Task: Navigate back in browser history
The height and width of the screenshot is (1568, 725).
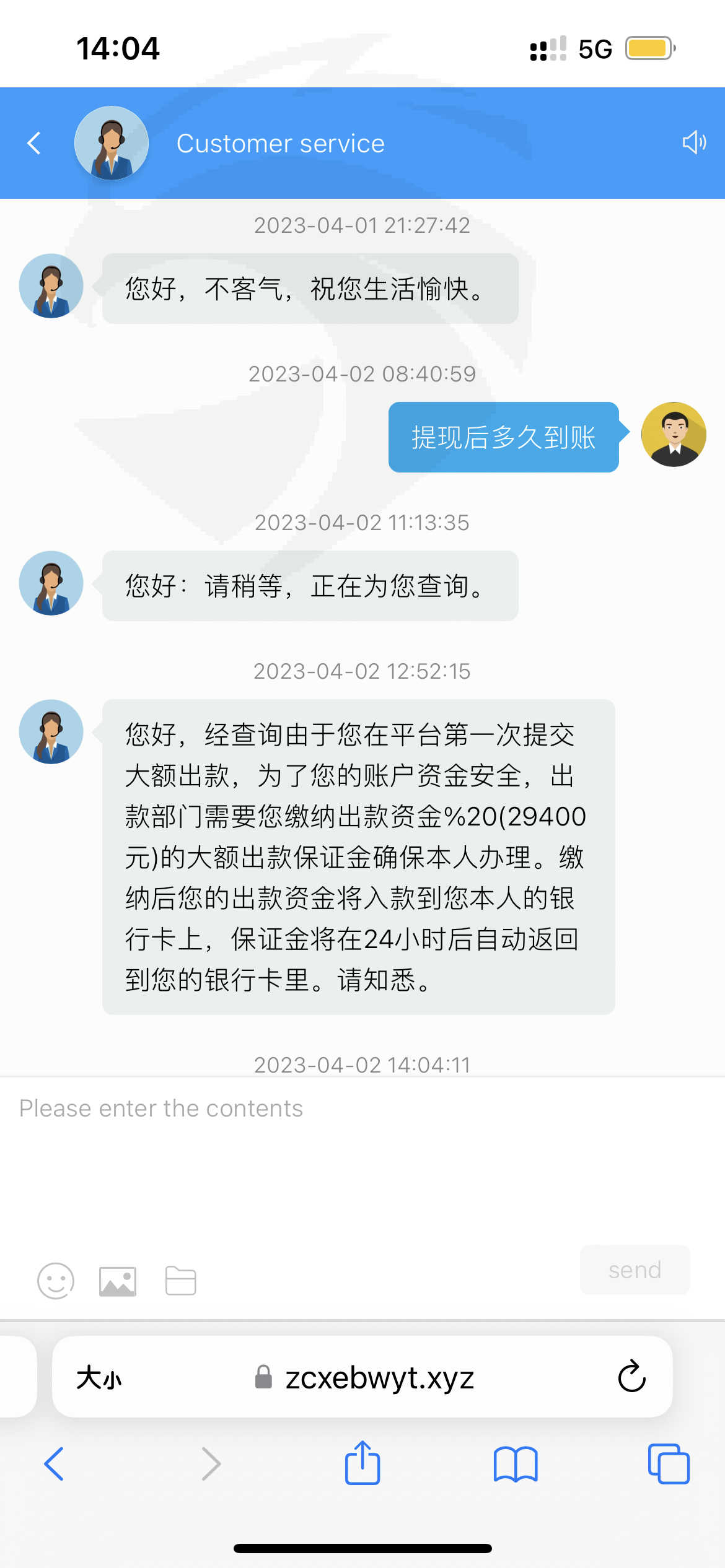Action: point(54,1464)
